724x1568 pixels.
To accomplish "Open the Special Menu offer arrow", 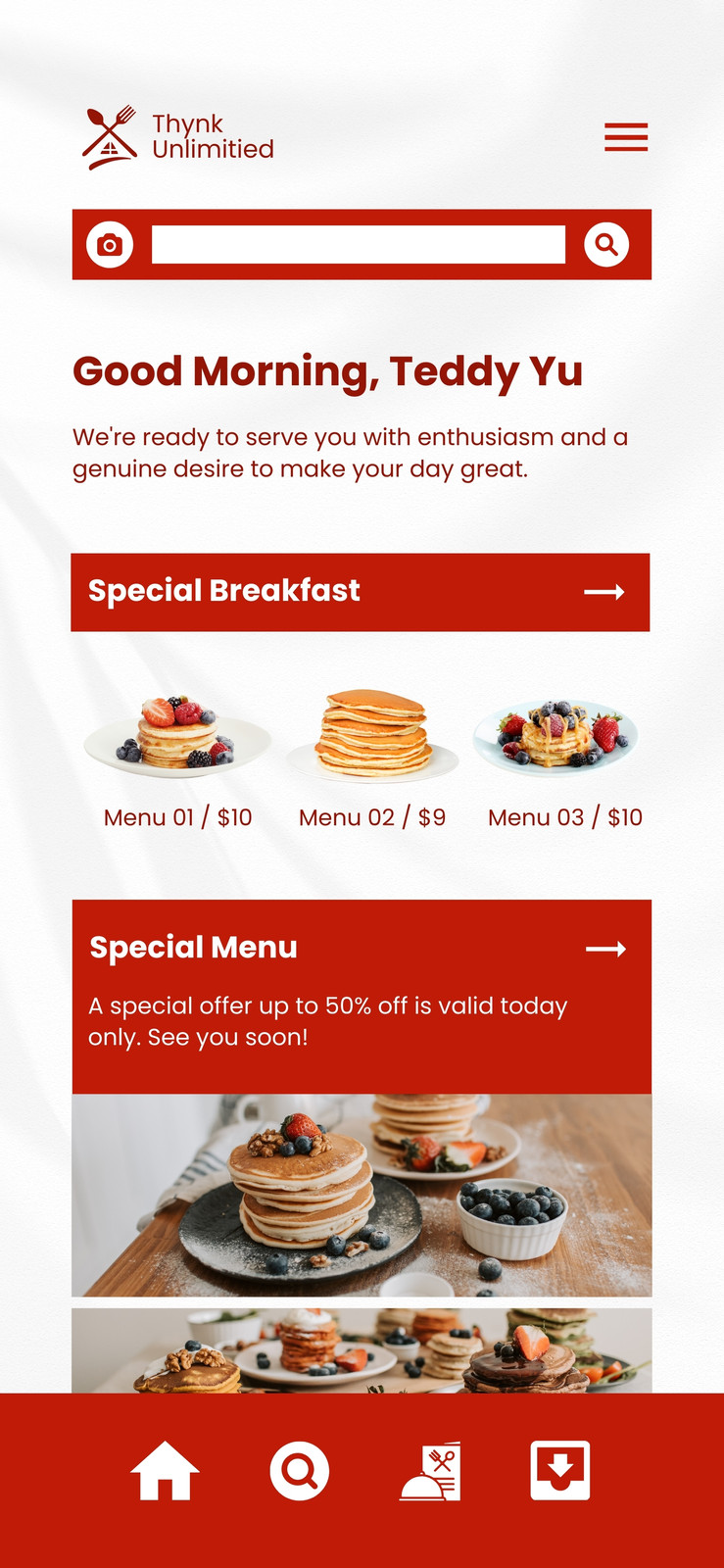I will [x=605, y=949].
